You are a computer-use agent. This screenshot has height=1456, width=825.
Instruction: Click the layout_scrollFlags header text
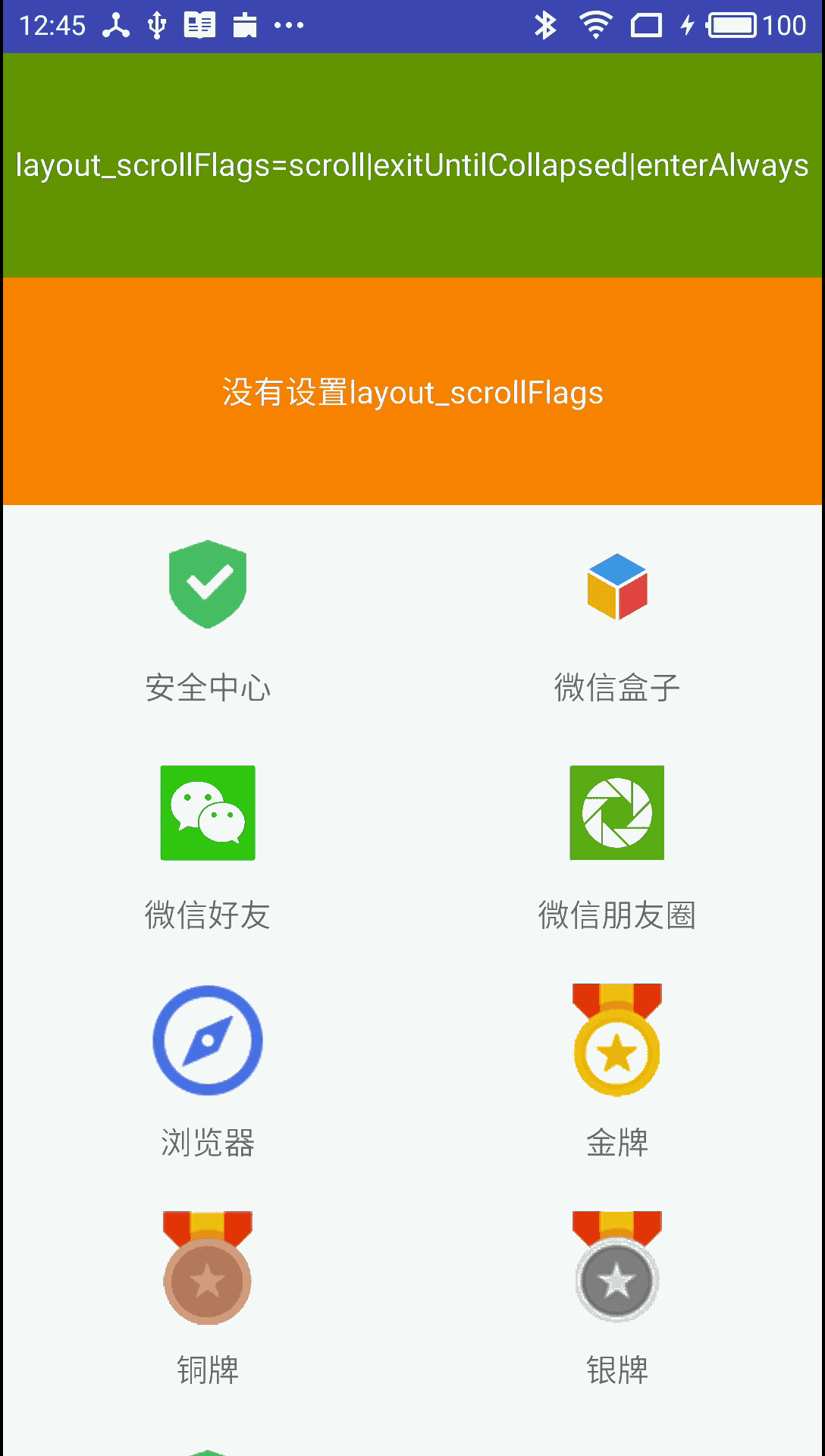412,167
